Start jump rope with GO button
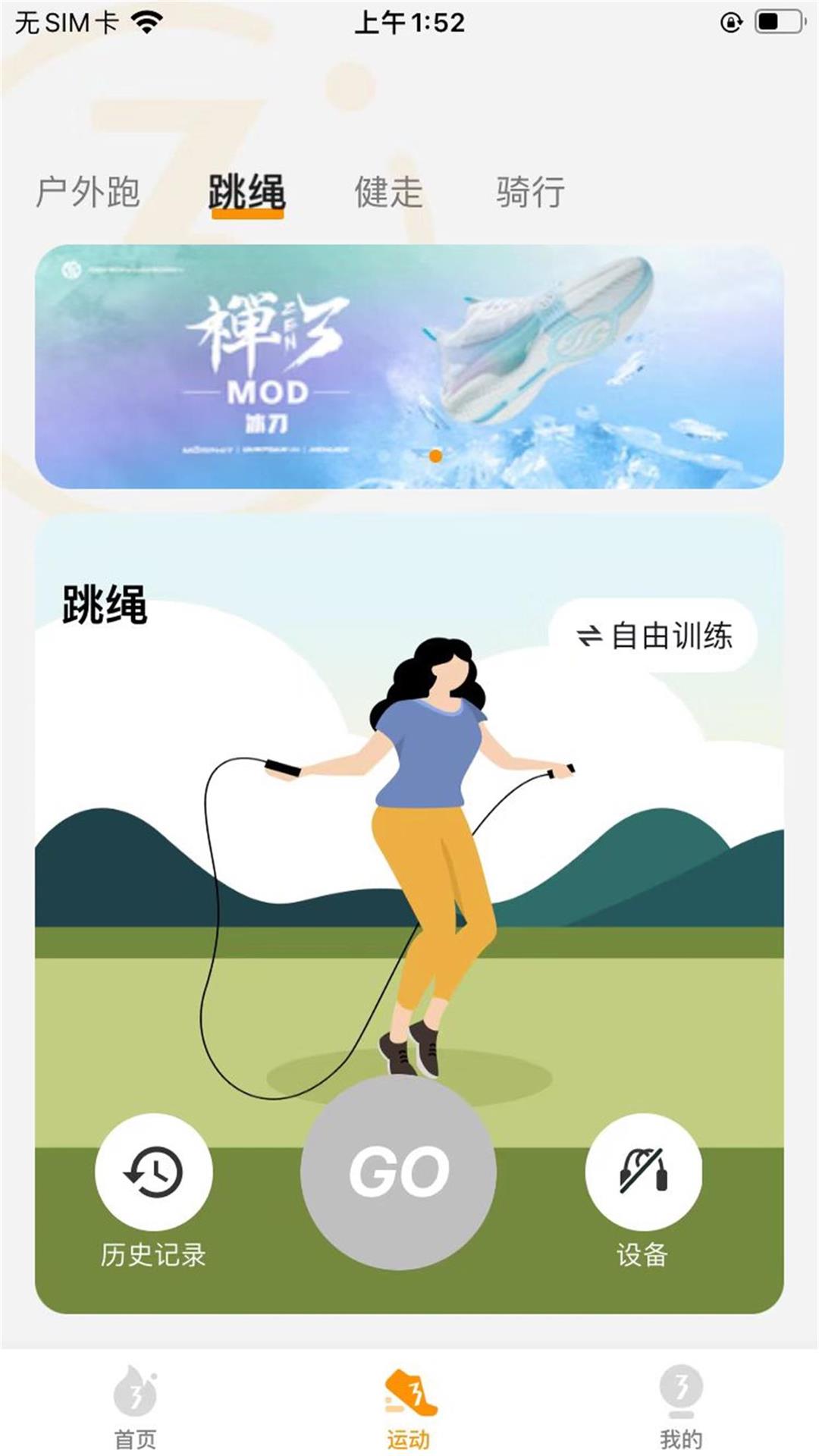The image size is (819, 1456). point(399,1172)
